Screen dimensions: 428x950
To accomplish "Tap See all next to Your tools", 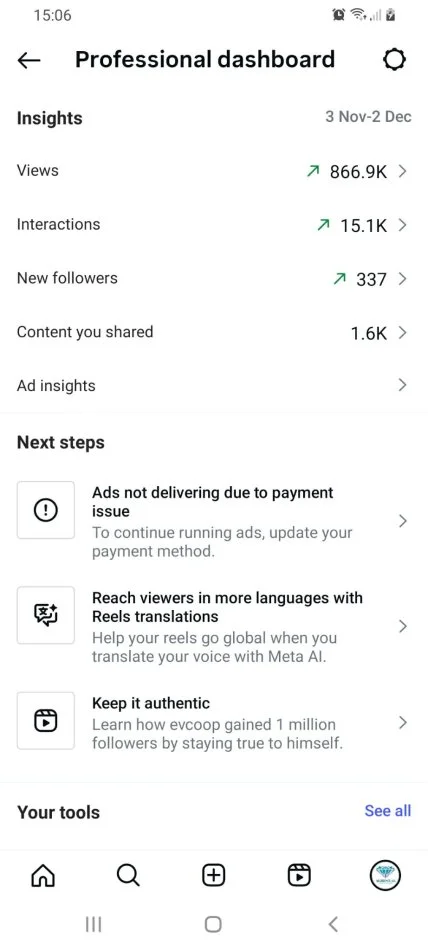I will click(387, 811).
